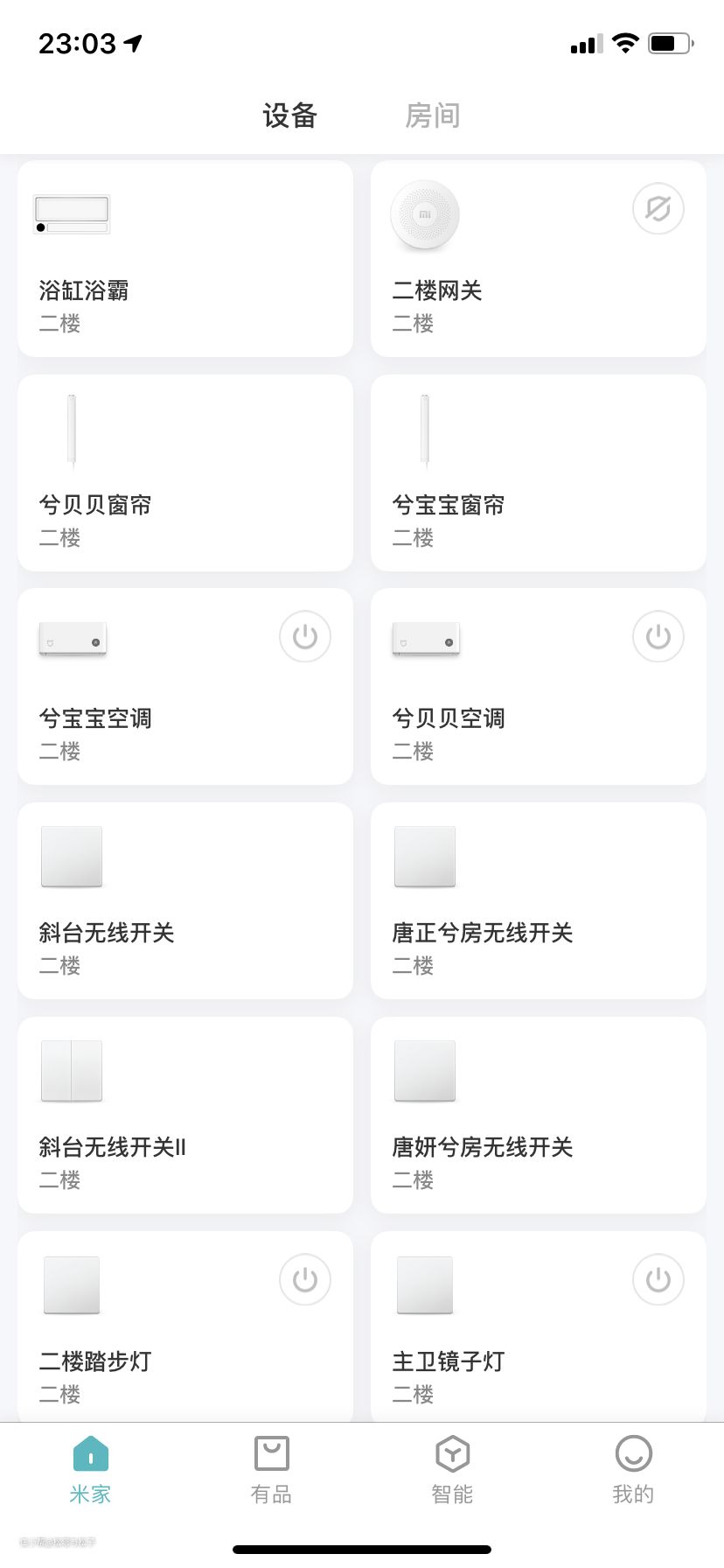Toggle power for 主卫镜子灯
This screenshot has height=1568, width=724.
658,1279
